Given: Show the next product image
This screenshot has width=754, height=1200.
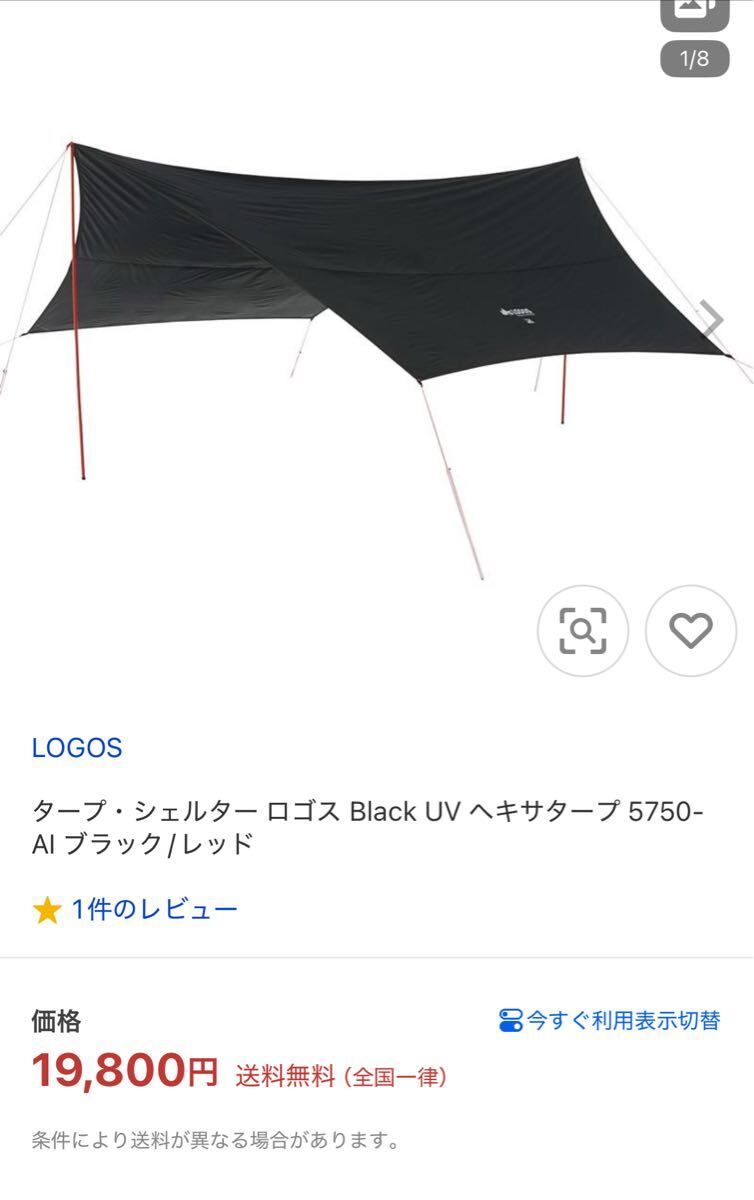Looking at the screenshot, I should tap(712, 320).
